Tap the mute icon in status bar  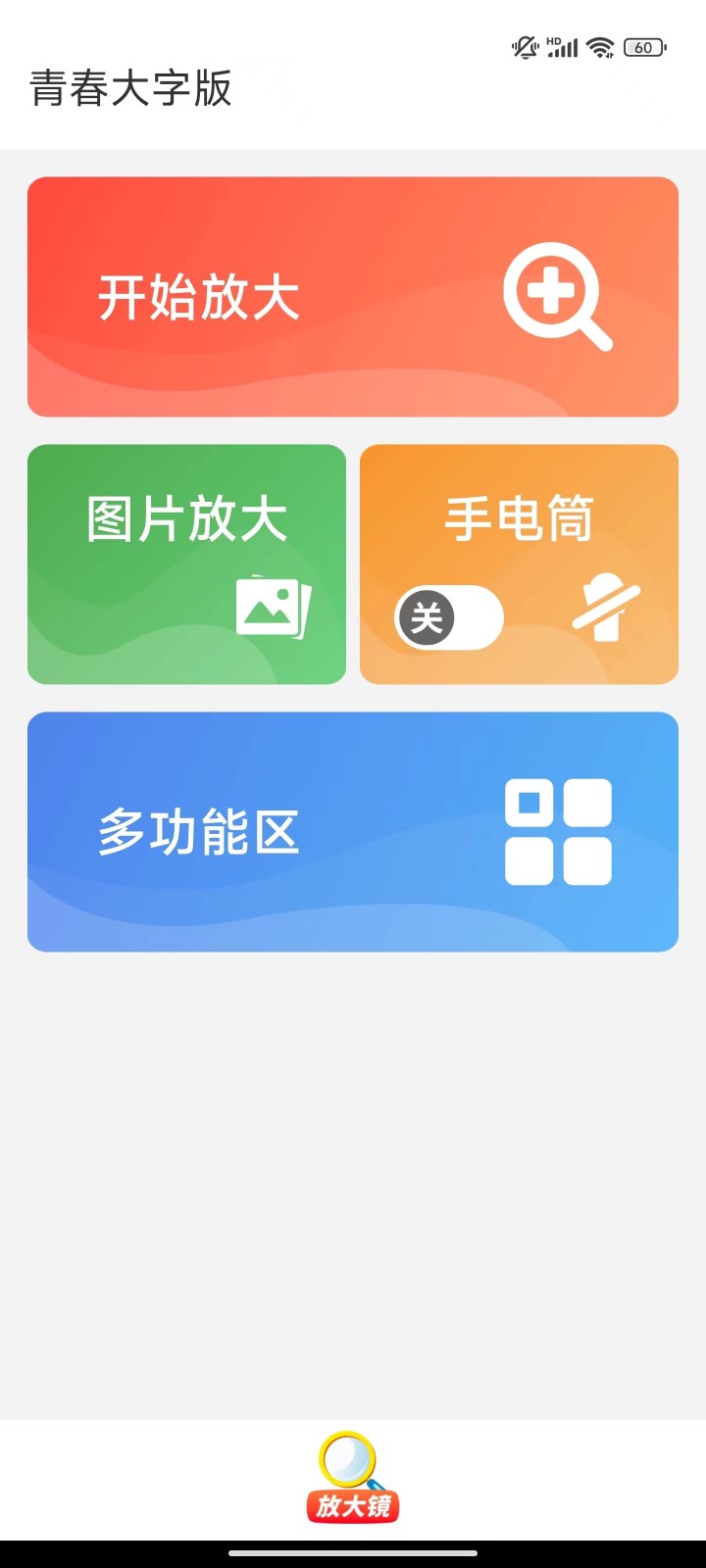(523, 46)
